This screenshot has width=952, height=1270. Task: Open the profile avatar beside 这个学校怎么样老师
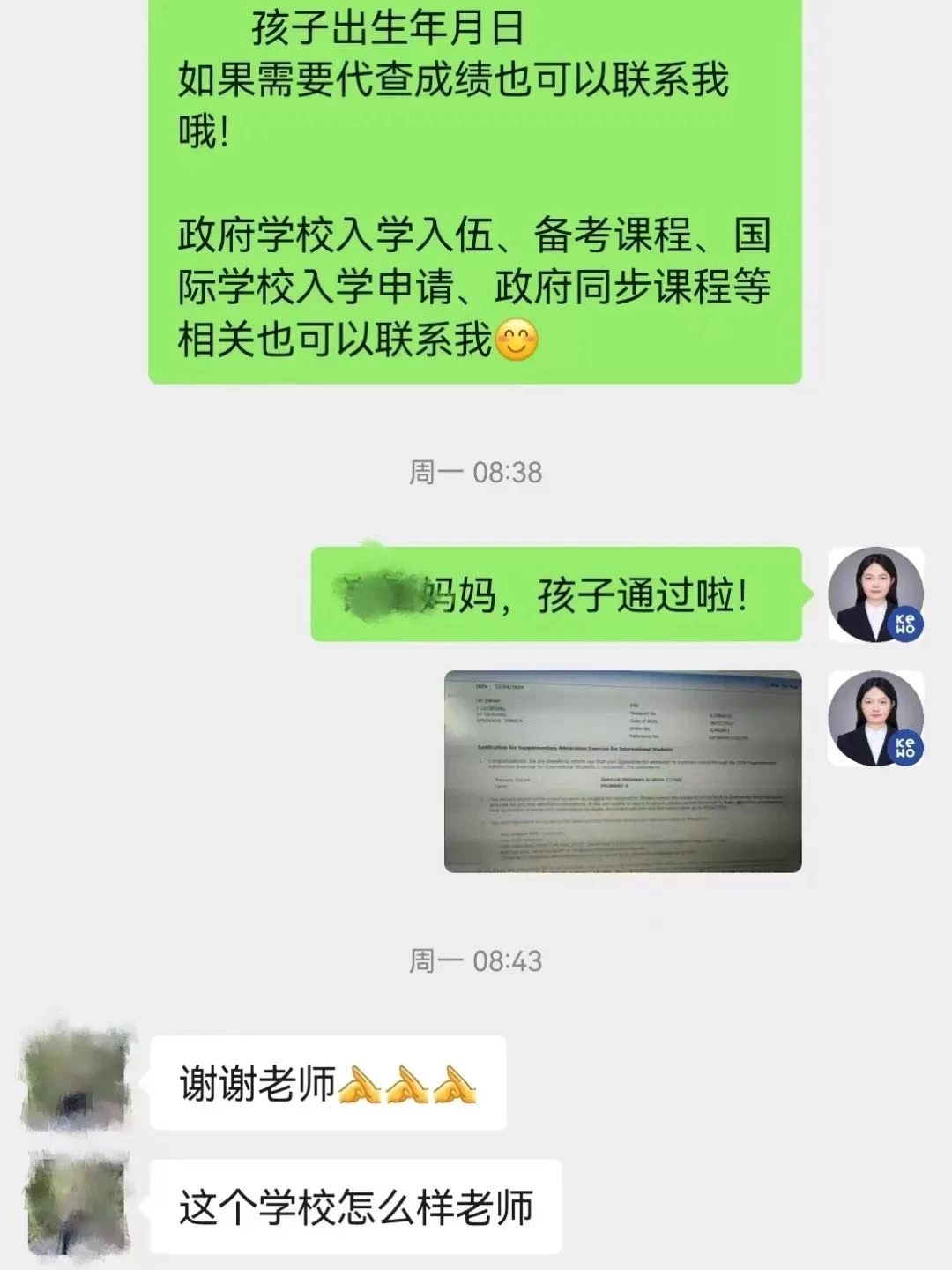tap(77, 1206)
